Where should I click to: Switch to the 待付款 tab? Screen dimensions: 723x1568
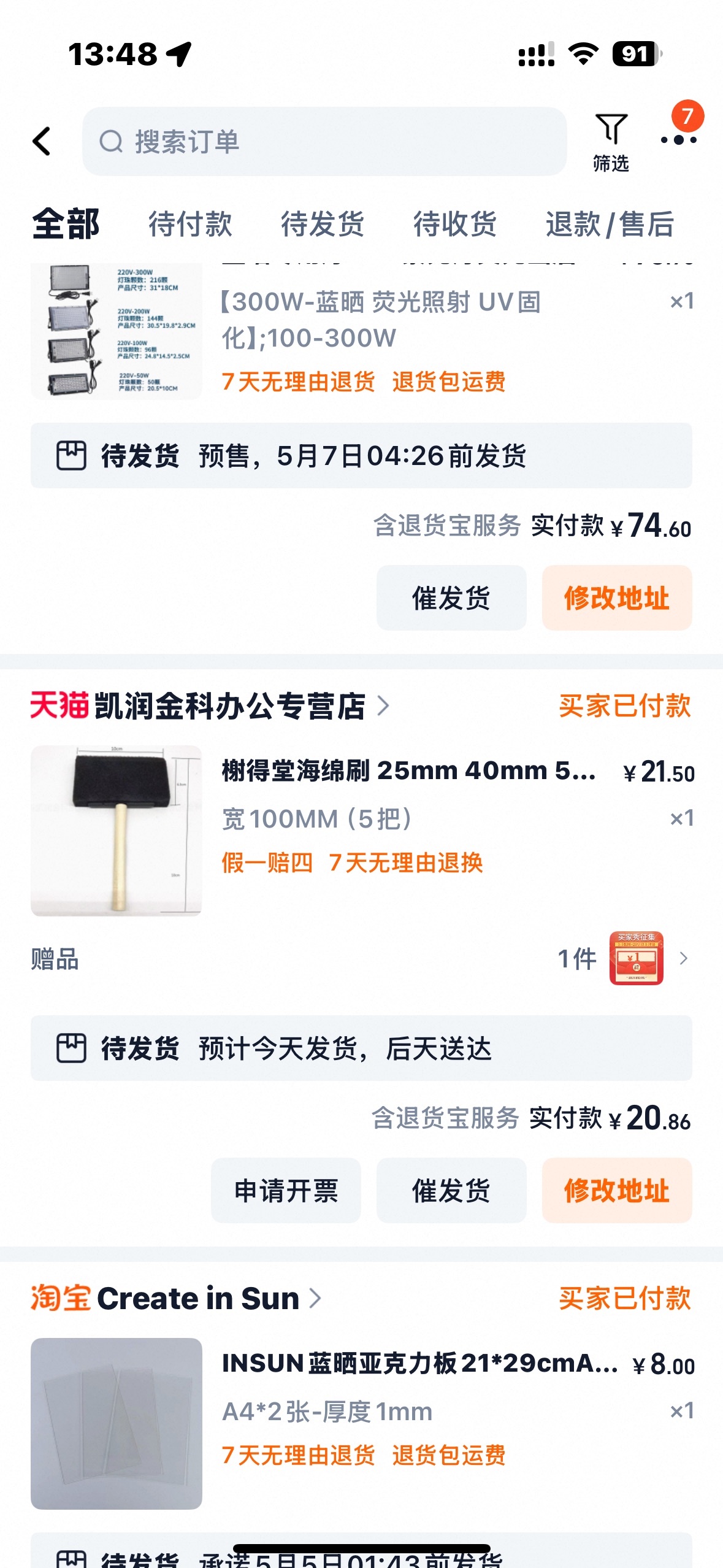click(190, 224)
